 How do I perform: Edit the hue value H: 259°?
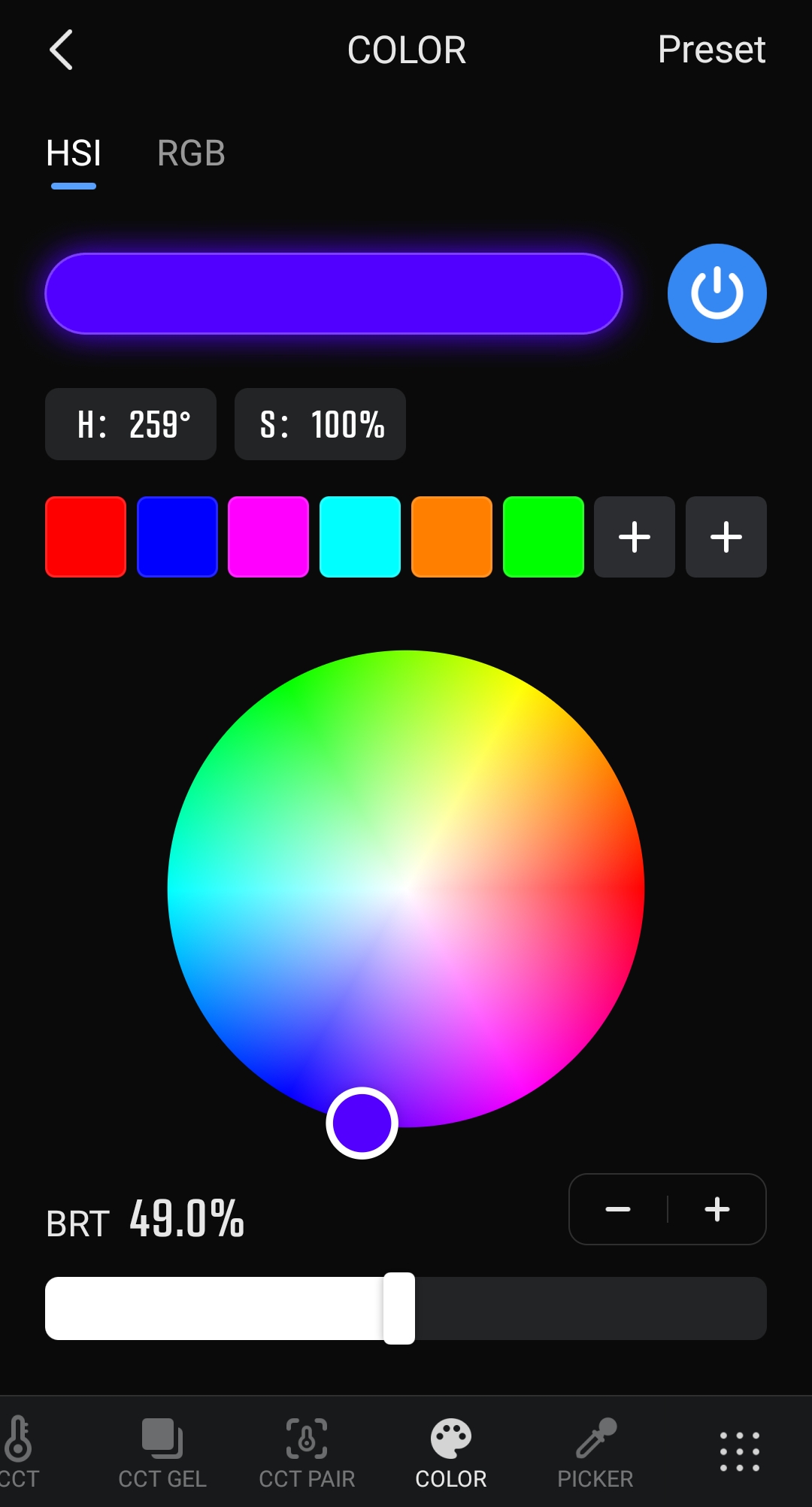tap(131, 424)
